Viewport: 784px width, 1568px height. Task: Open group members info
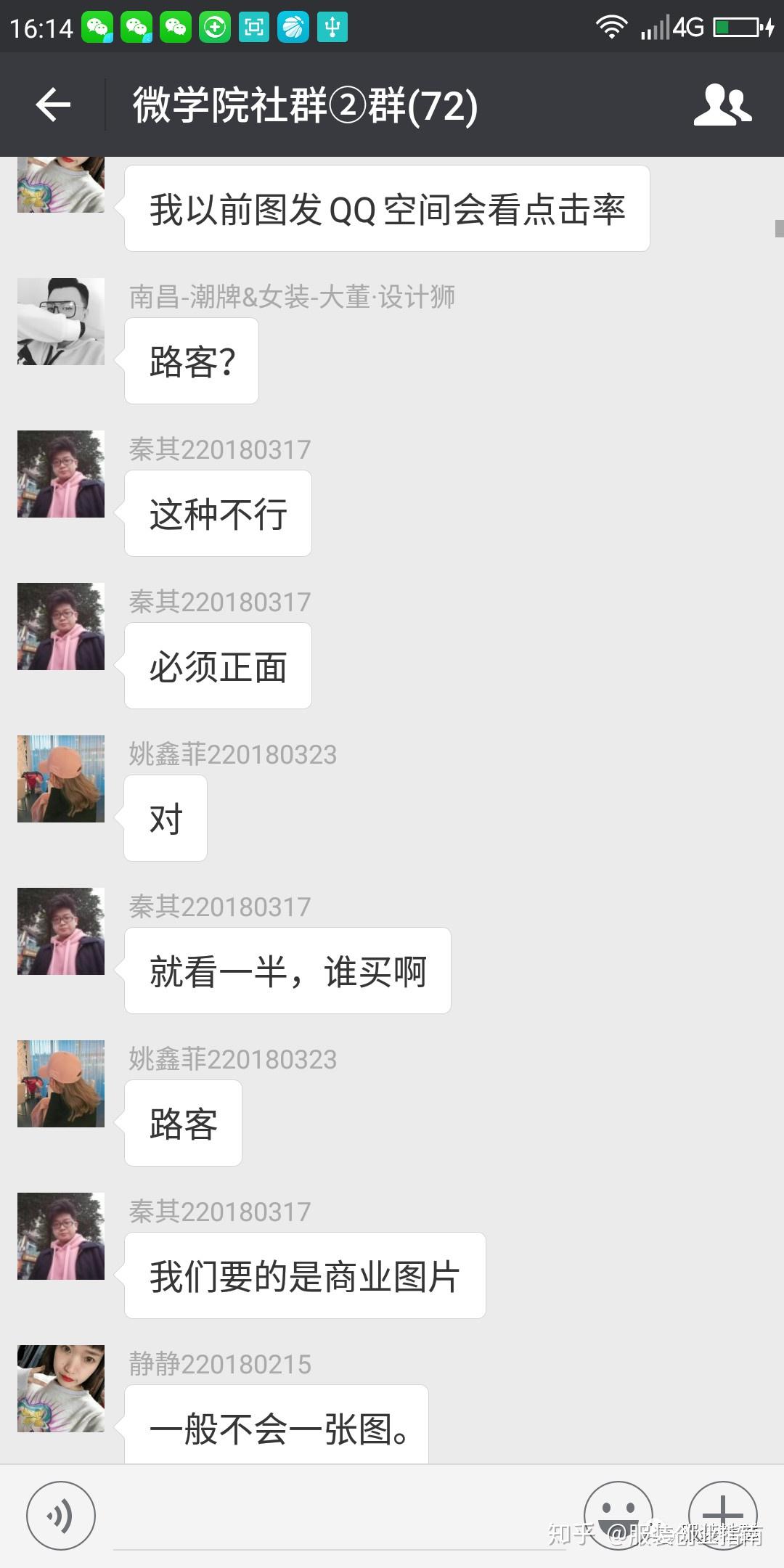click(x=722, y=105)
